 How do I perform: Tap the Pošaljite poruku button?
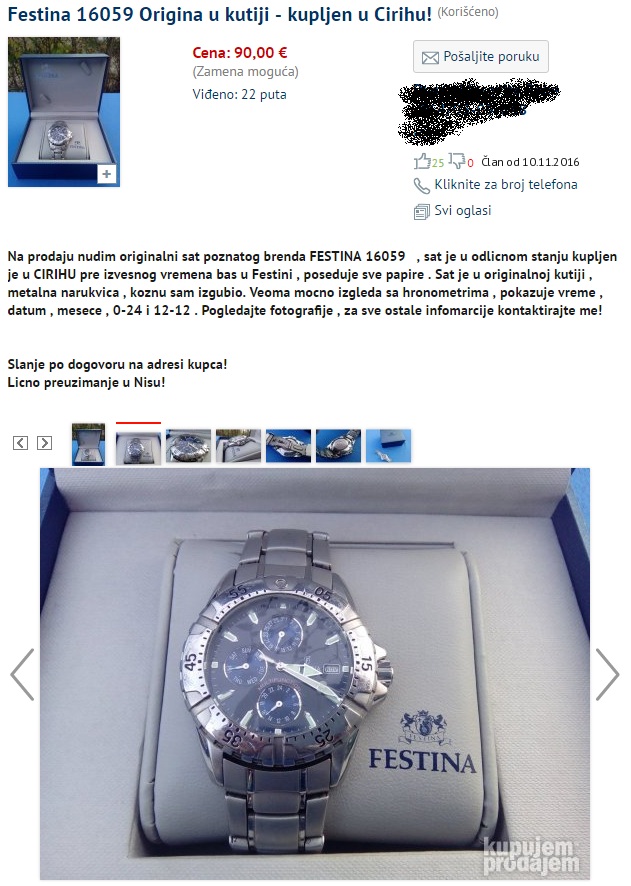[x=480, y=57]
